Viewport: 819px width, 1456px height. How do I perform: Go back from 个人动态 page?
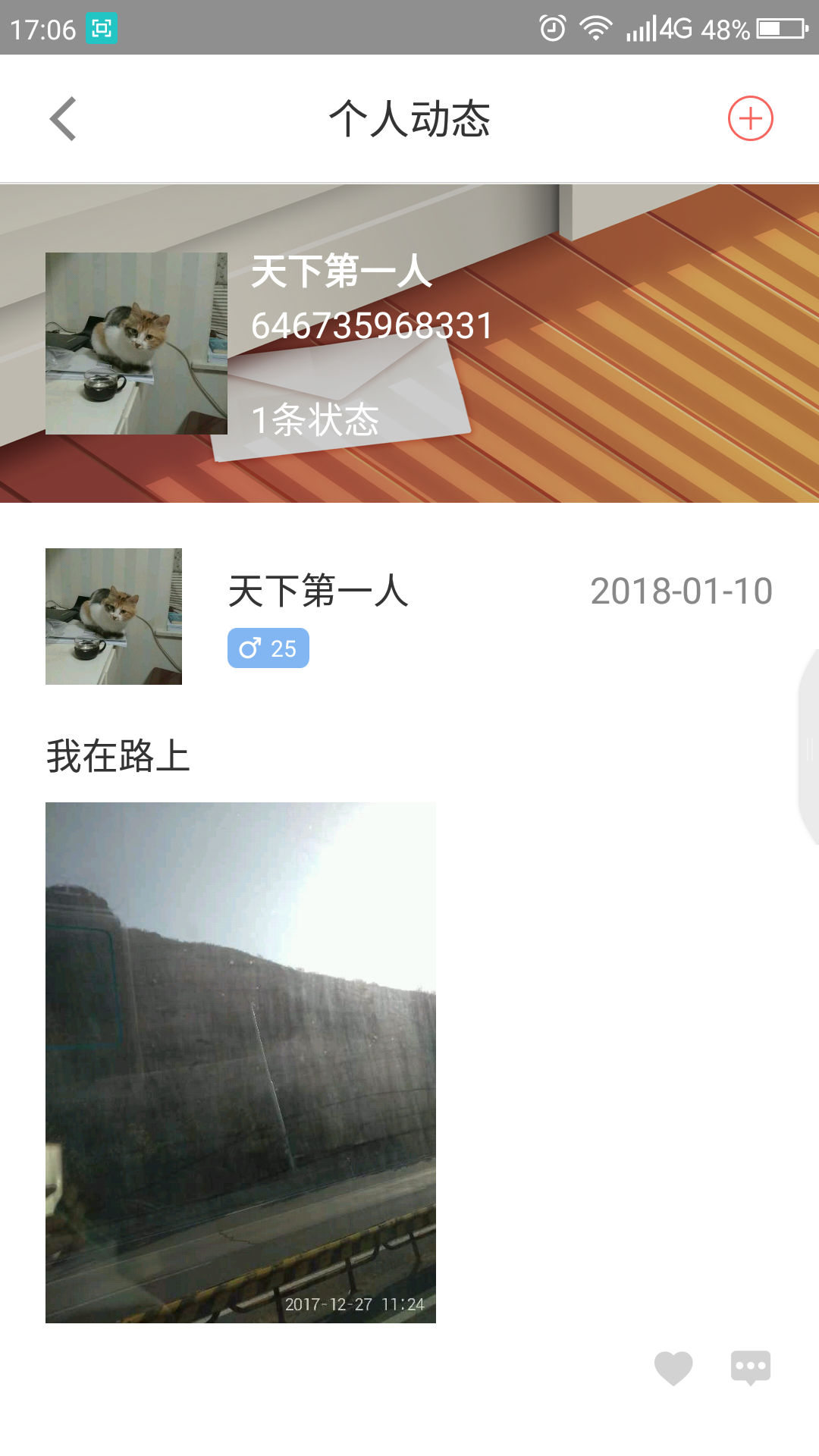[x=64, y=119]
